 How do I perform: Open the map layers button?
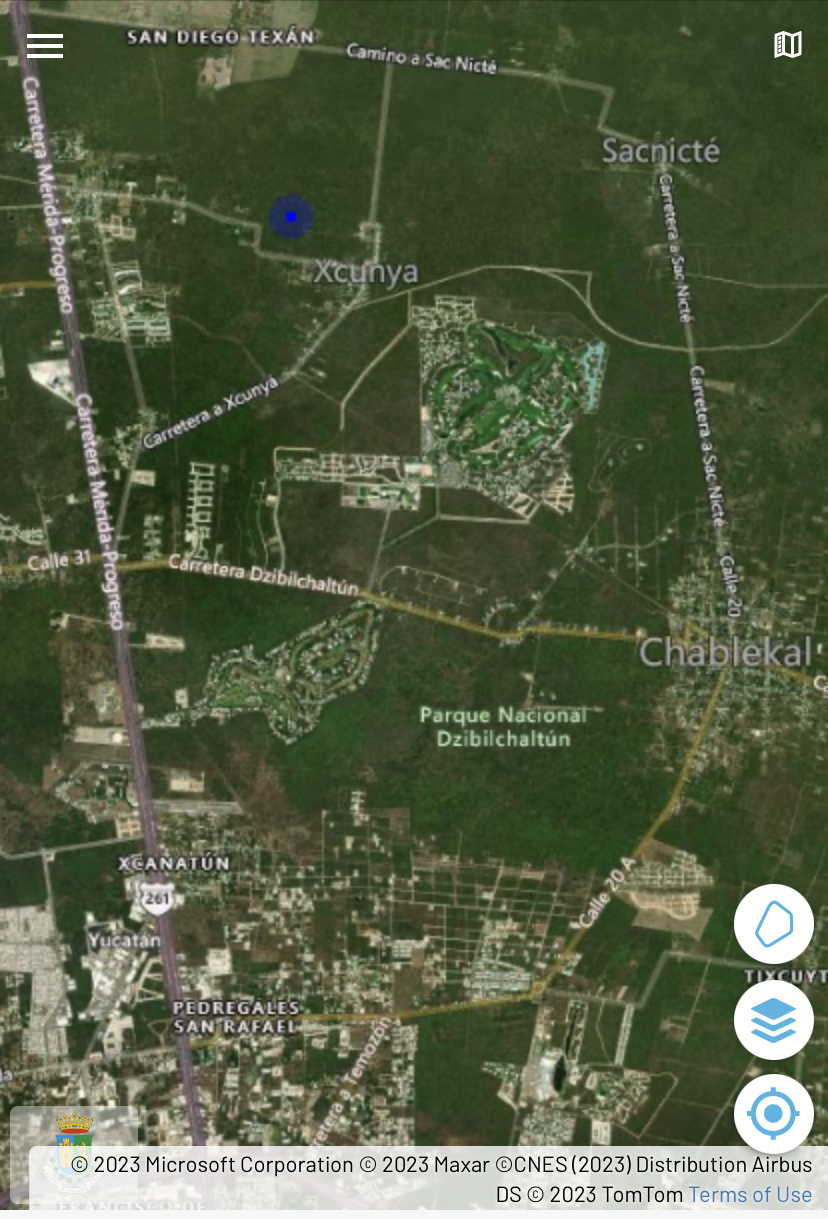pos(773,1019)
